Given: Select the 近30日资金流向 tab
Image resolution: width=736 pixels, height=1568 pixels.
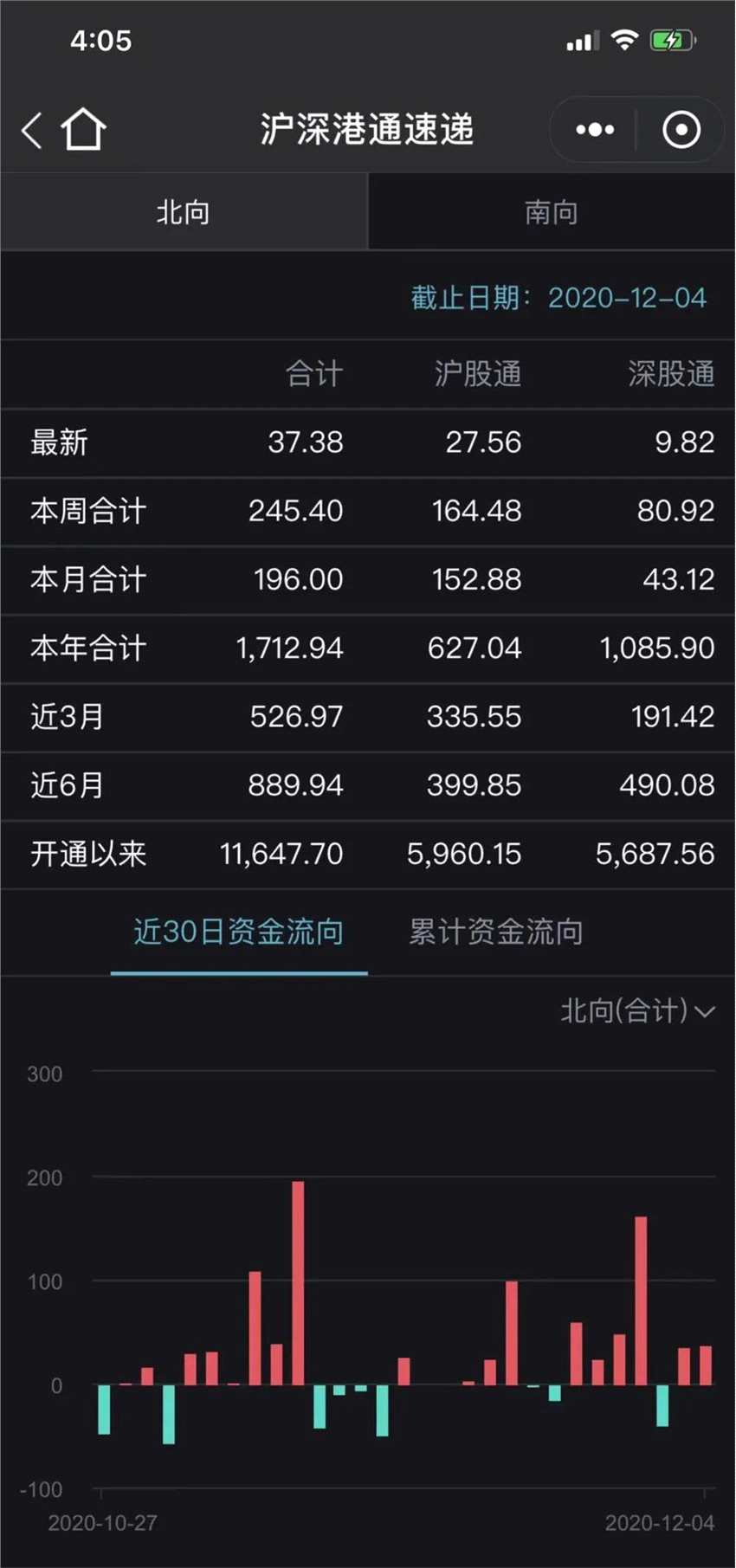Looking at the screenshot, I should coord(239,932).
